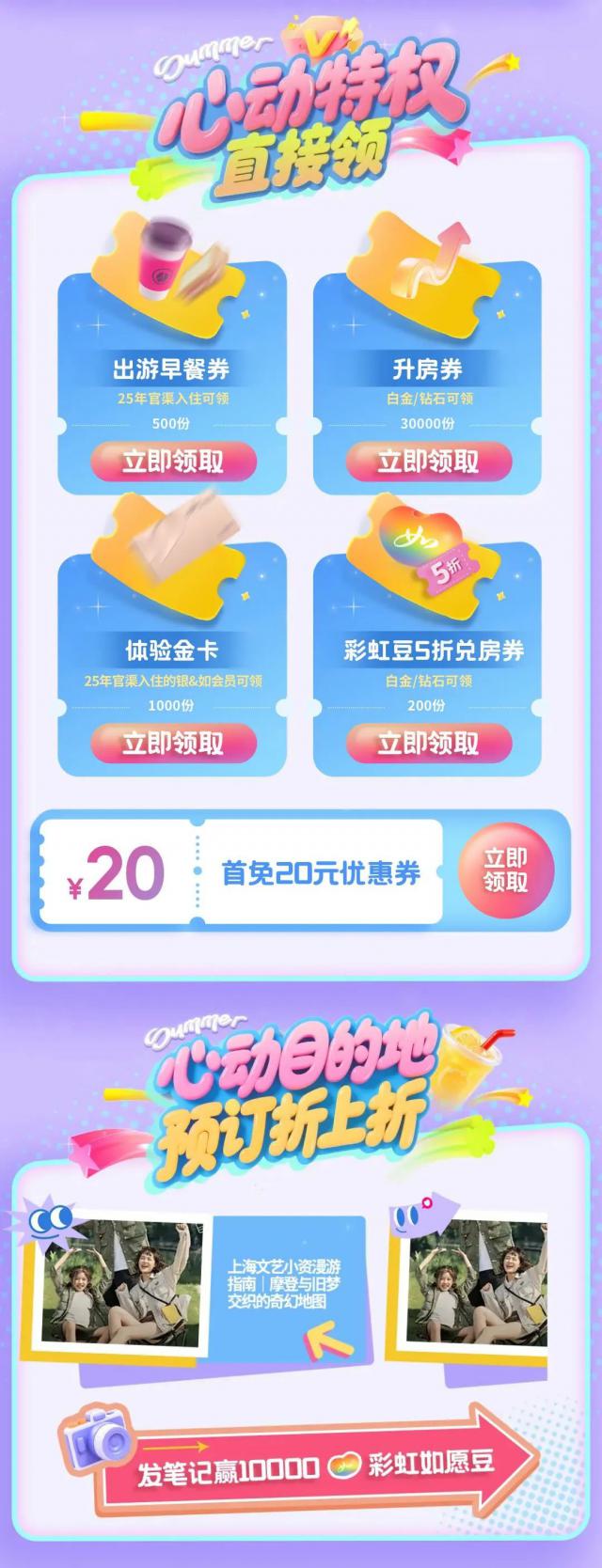This screenshot has height=1568, width=602.
Task: Claim the 彩虹豆5折兑房券 coupon
Action: 428,744
